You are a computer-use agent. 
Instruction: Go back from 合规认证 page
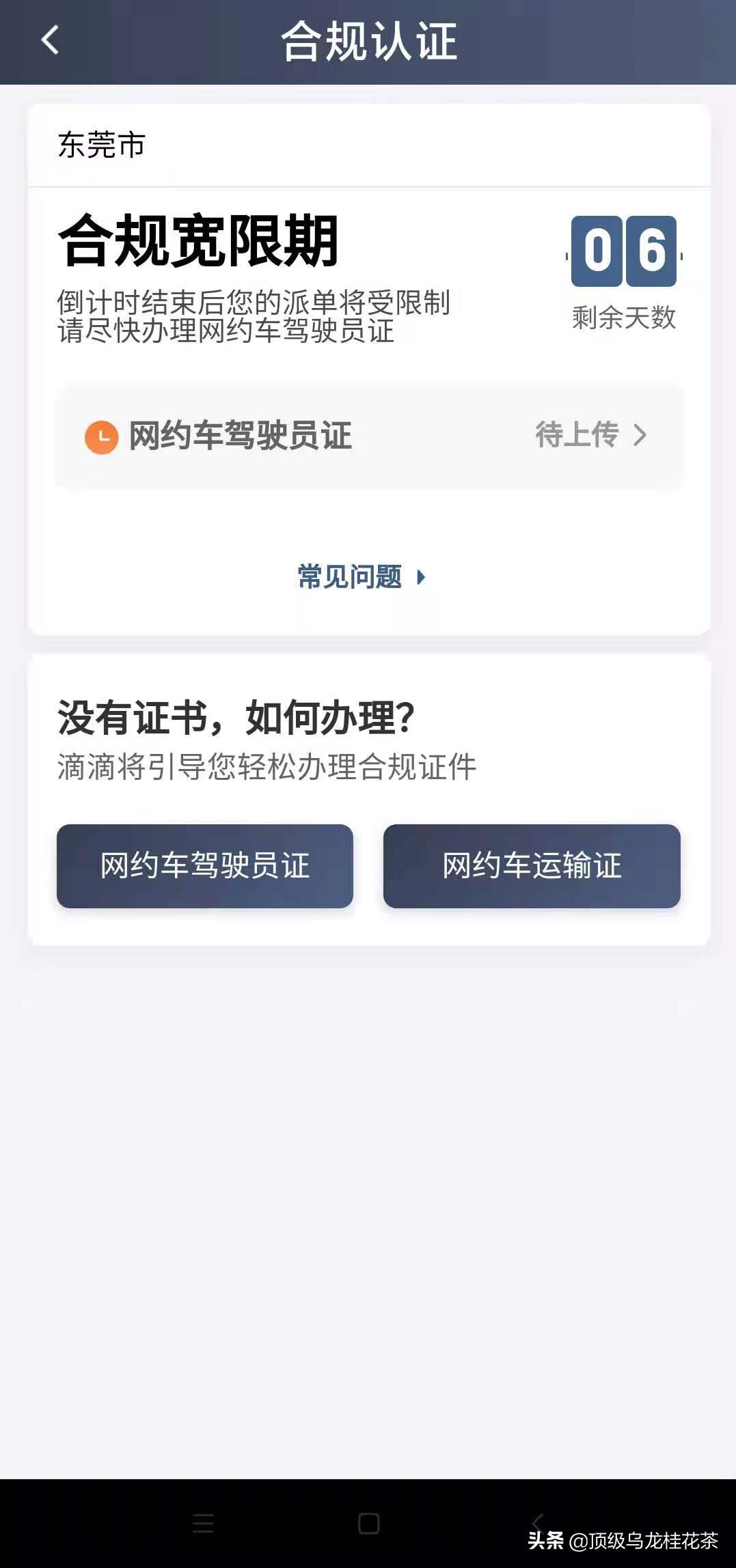pos(50,40)
